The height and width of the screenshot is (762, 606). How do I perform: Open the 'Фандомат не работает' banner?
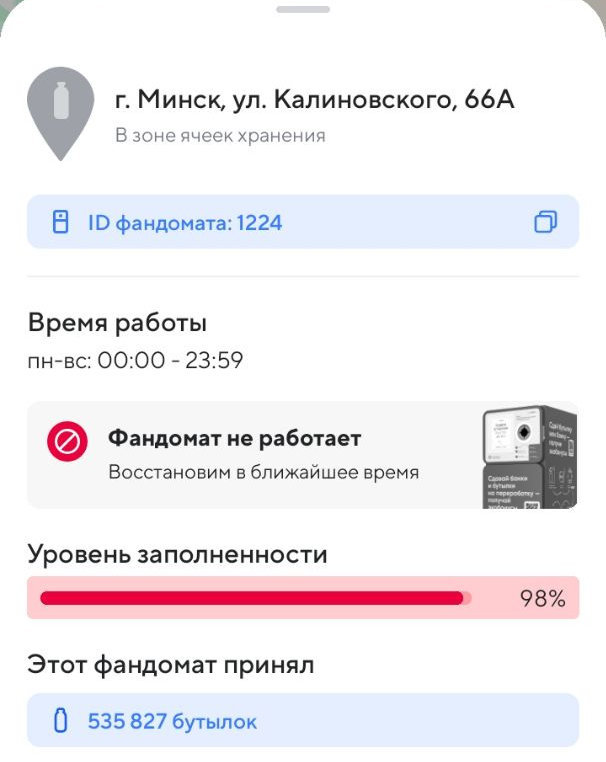[302, 455]
